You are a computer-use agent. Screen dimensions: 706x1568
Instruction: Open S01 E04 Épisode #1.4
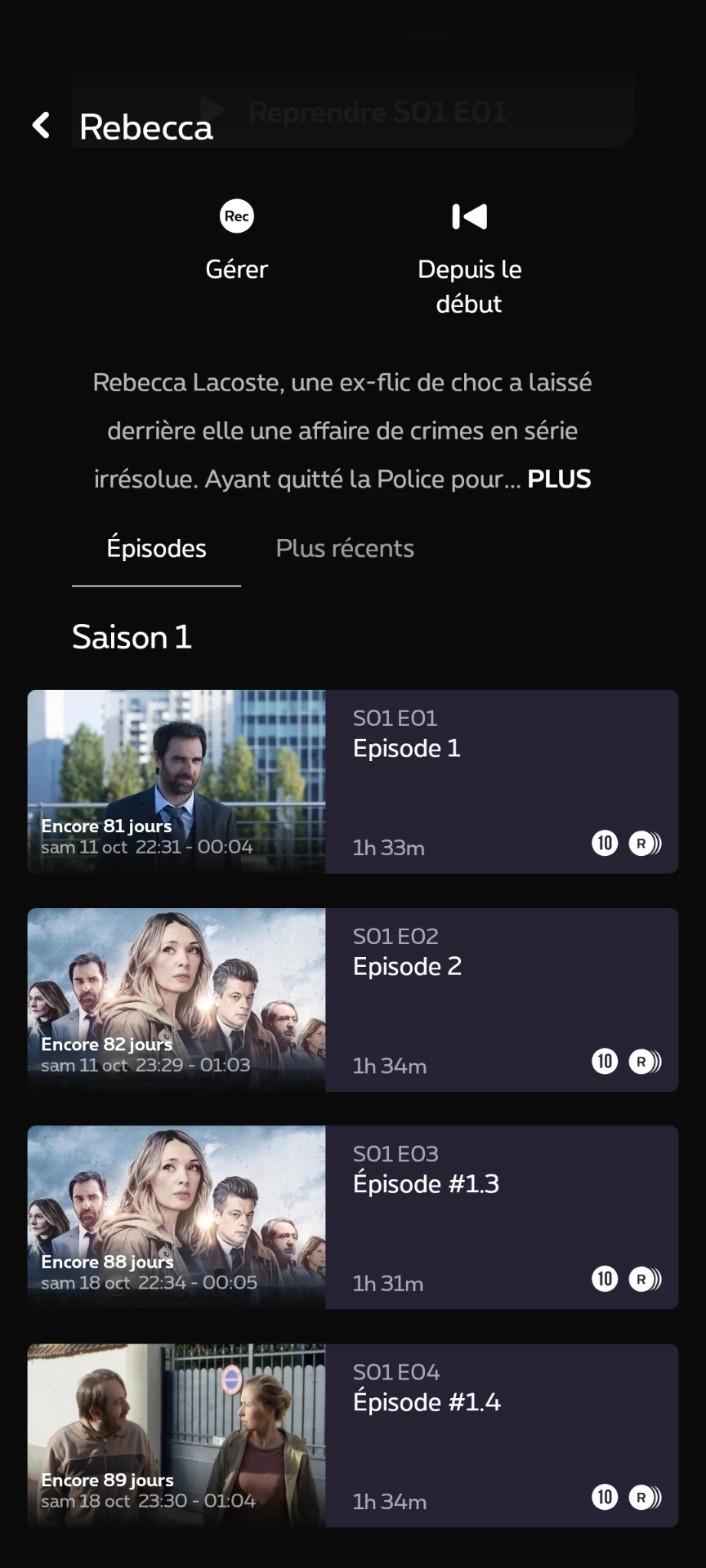tap(352, 1435)
